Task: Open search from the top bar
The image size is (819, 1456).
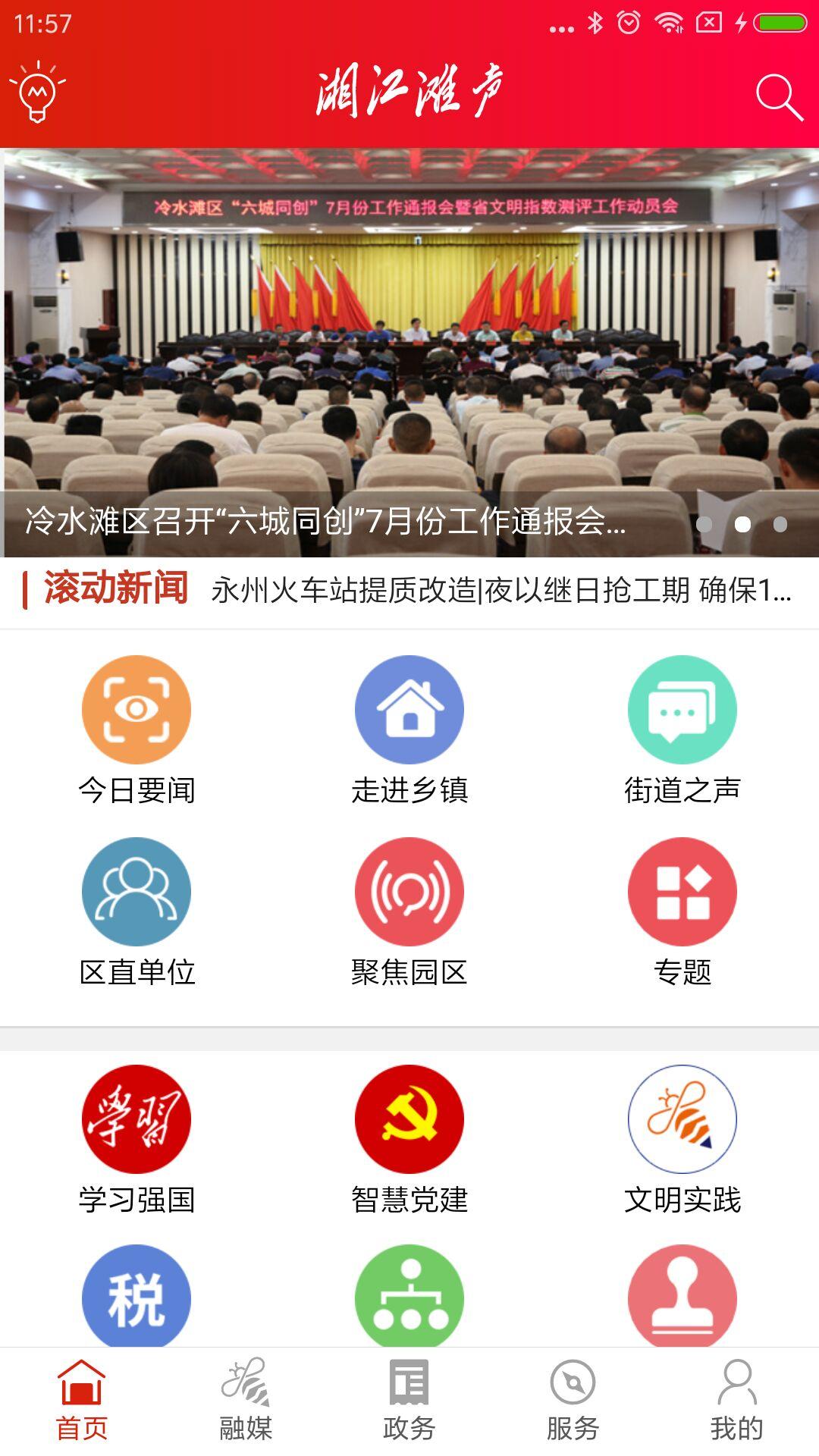Action: point(778,96)
